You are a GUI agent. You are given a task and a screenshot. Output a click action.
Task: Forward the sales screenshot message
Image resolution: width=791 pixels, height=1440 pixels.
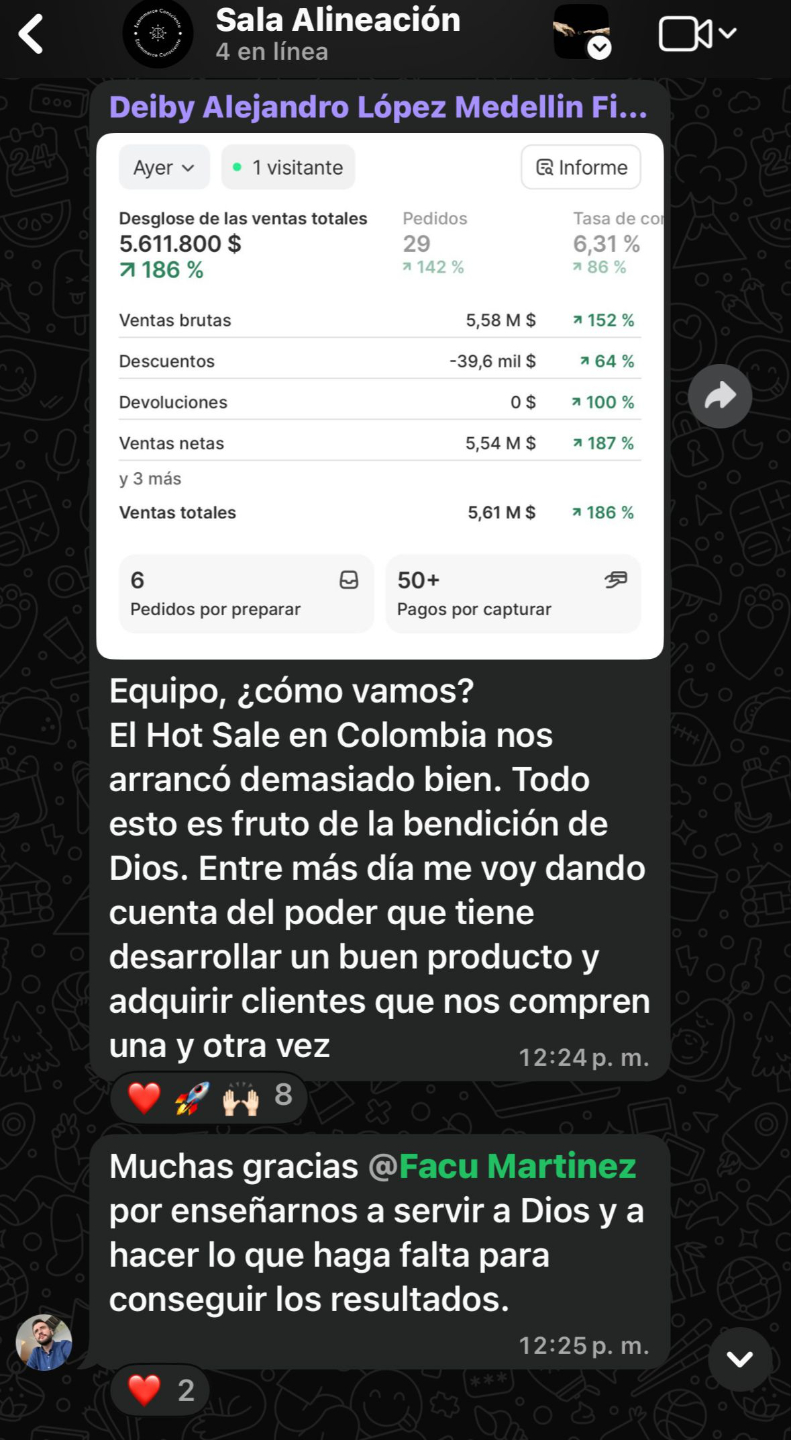coord(719,396)
